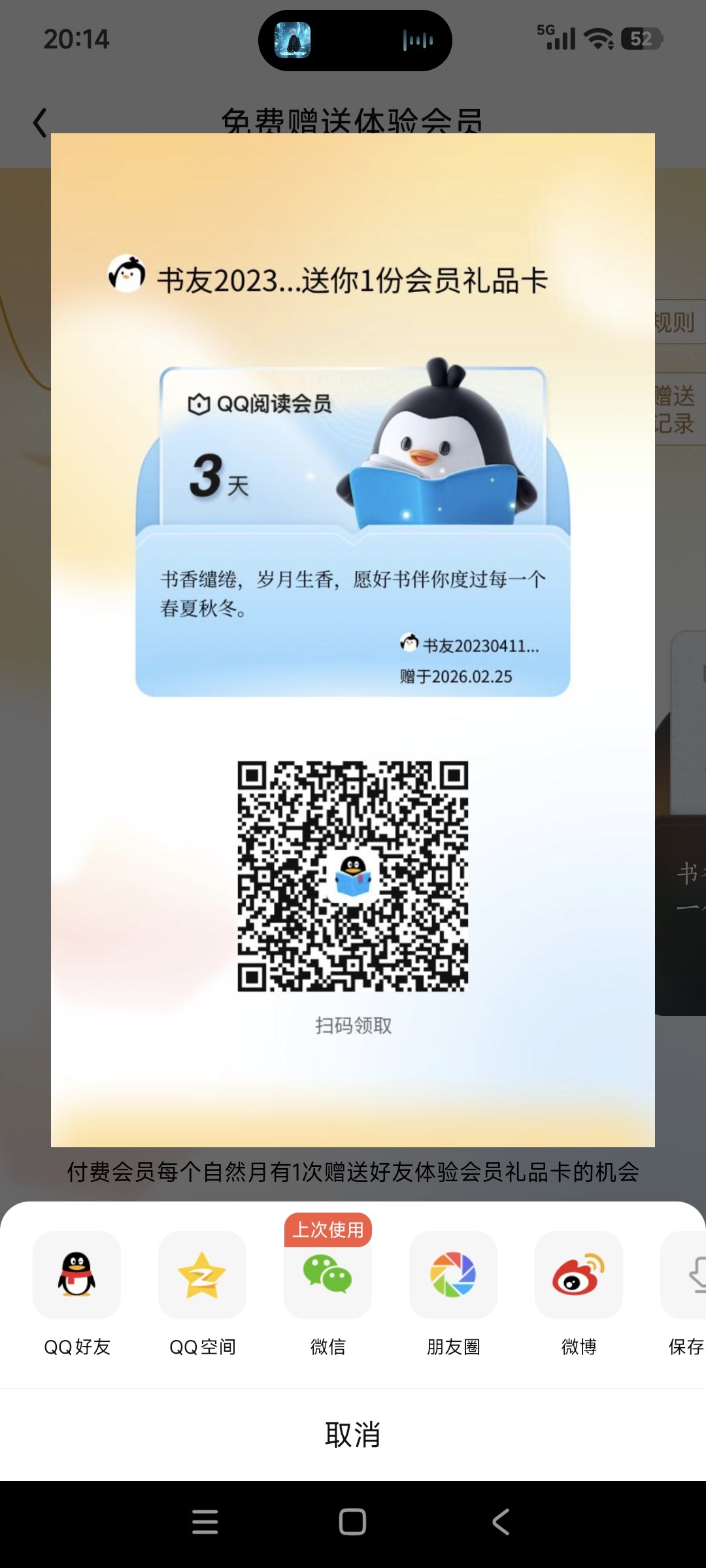Share gift card to QQ好友
The image size is (706, 1568).
76,1275
